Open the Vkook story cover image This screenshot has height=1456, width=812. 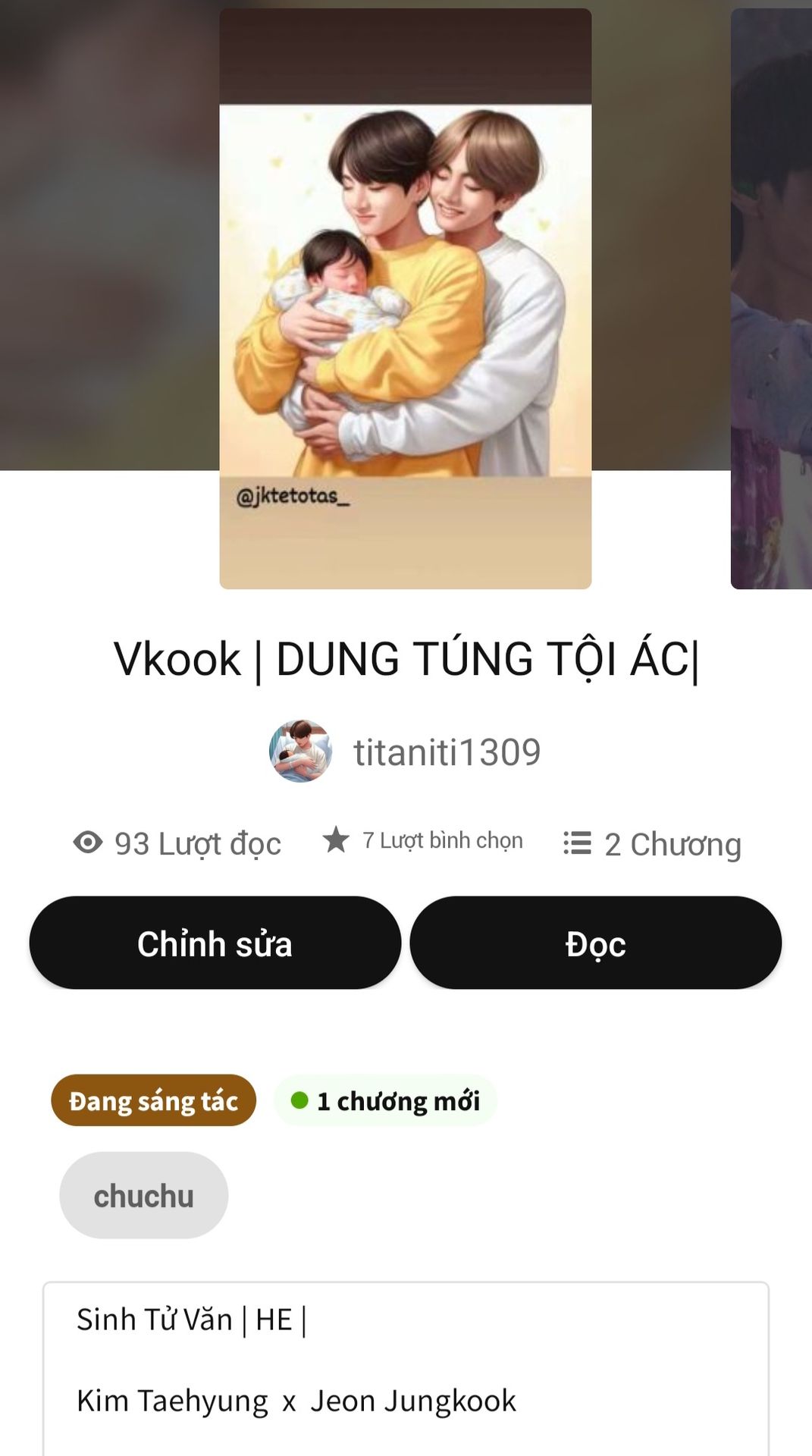[x=405, y=298]
